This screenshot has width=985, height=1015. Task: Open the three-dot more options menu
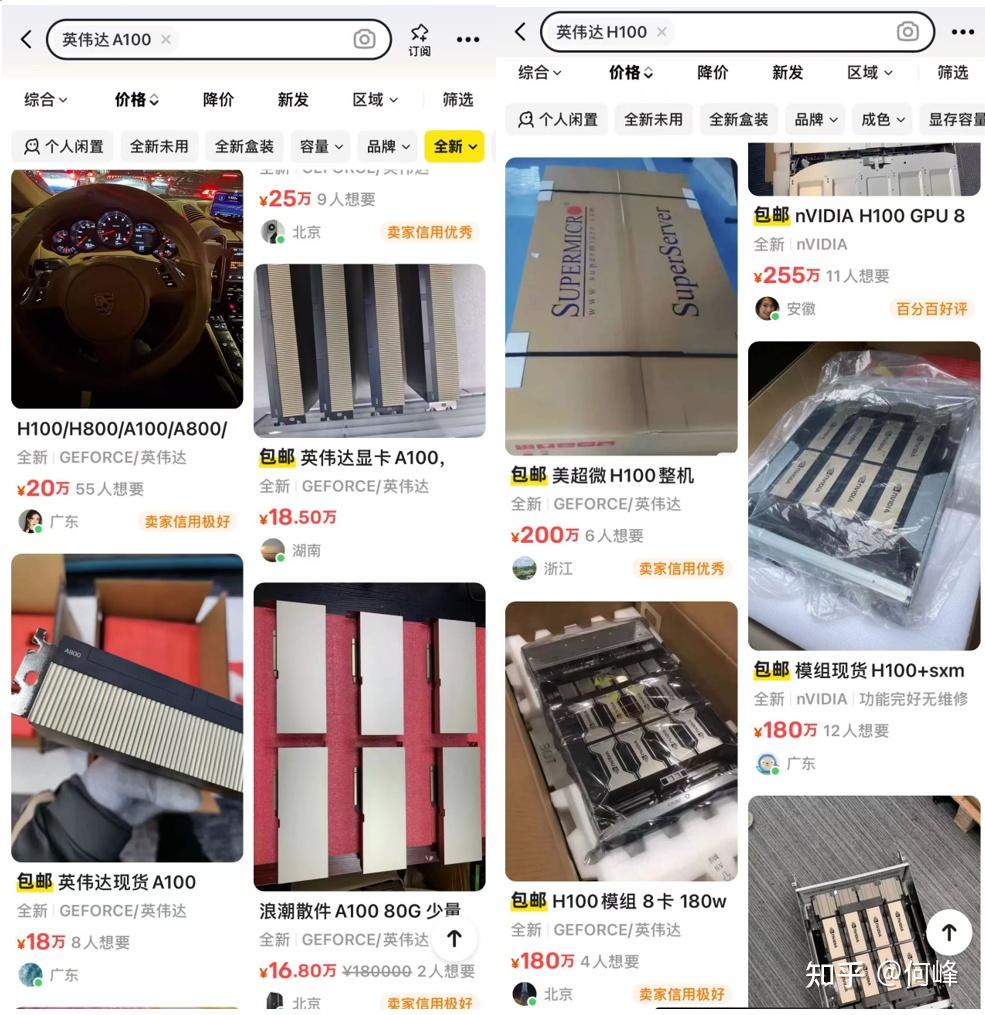click(x=468, y=39)
